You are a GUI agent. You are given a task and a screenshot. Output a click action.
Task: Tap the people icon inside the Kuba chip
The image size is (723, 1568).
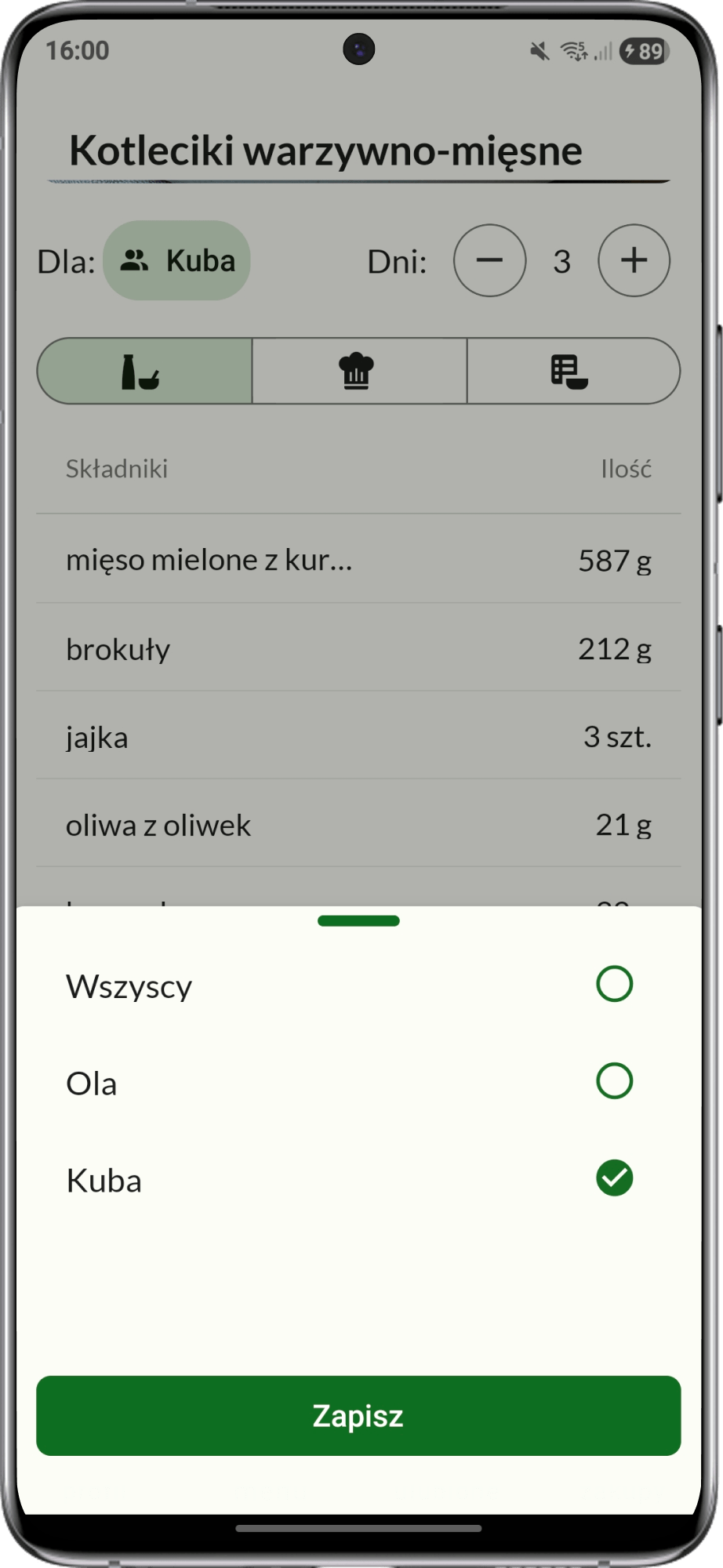135,260
